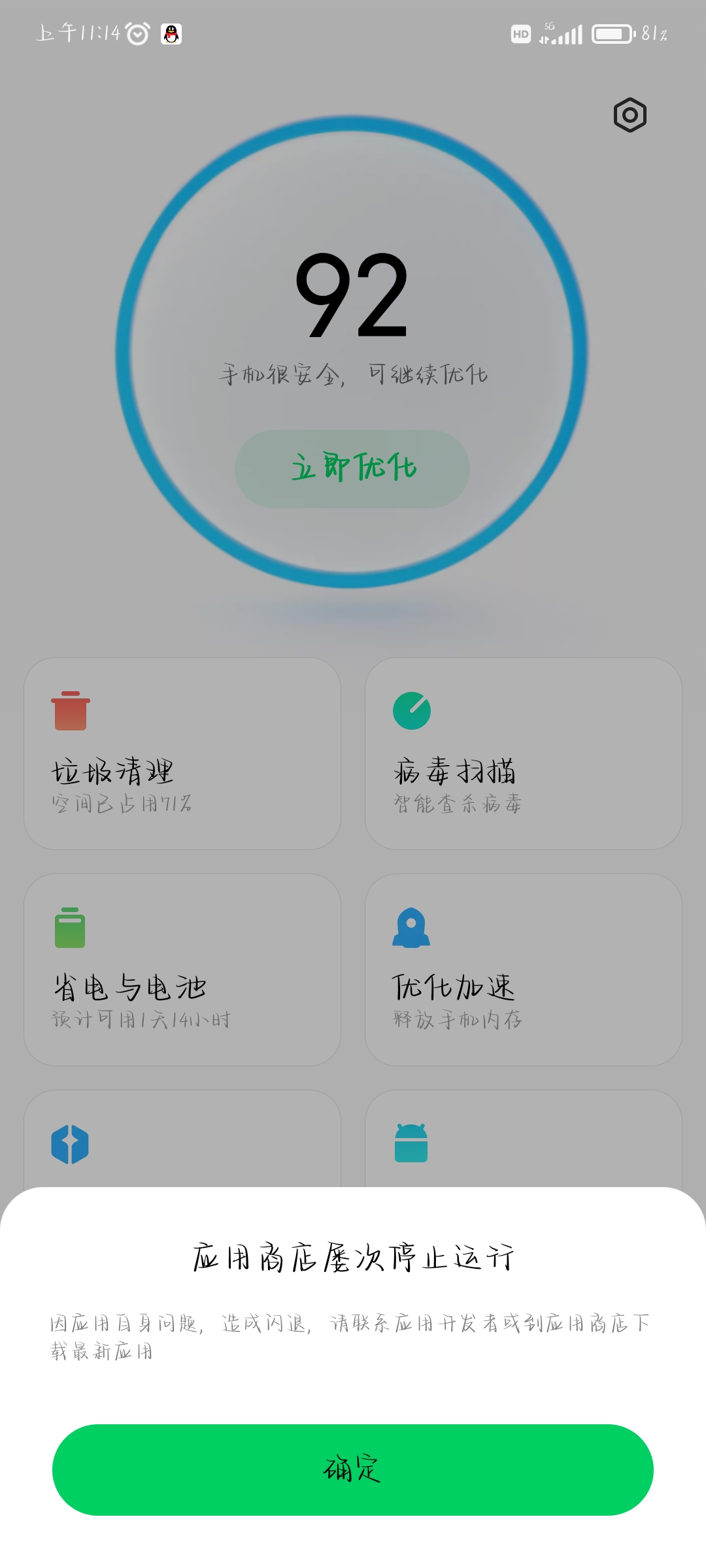The width and height of the screenshot is (706, 1568).
Task: Open the 优化加速 speed boost card
Action: (x=524, y=970)
